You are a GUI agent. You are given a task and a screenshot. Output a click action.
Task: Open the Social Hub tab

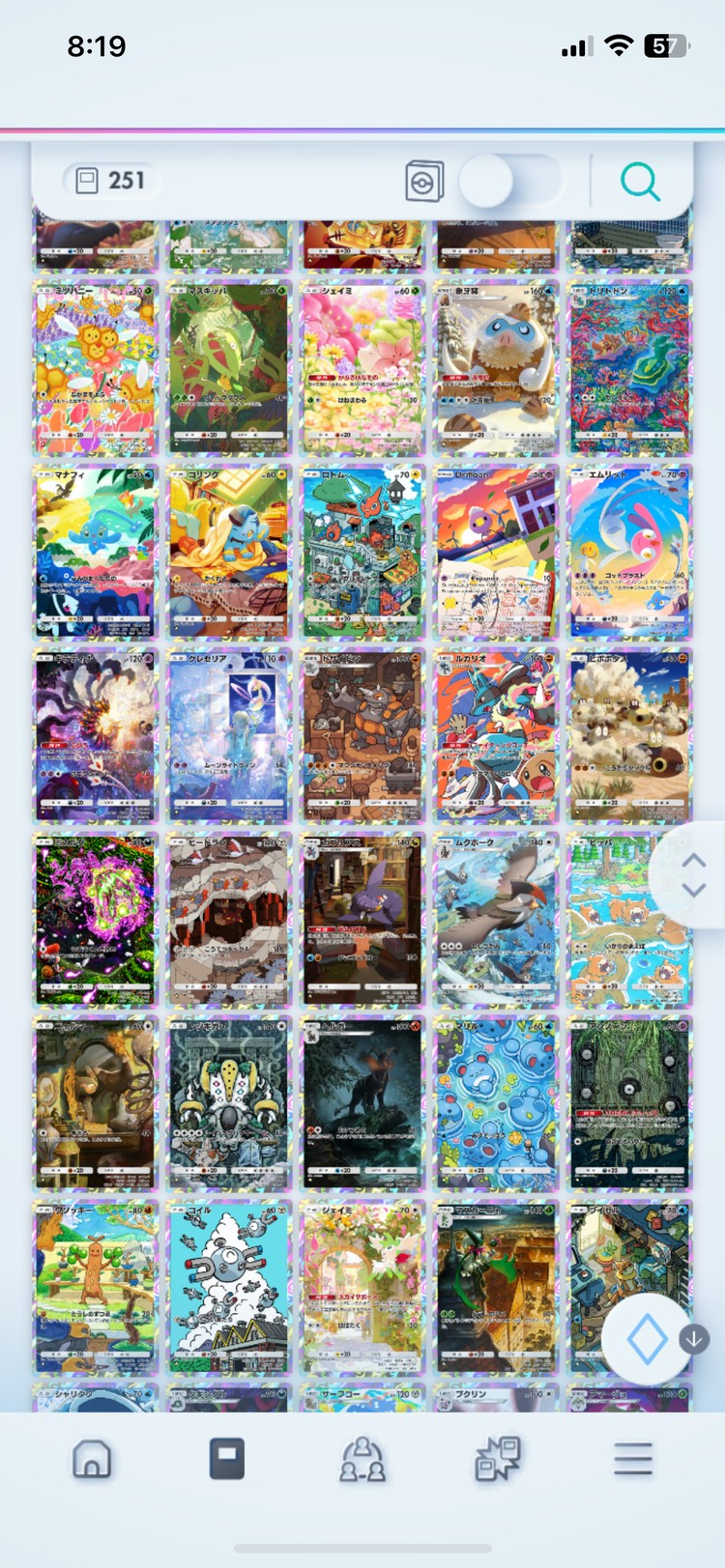(x=362, y=1458)
